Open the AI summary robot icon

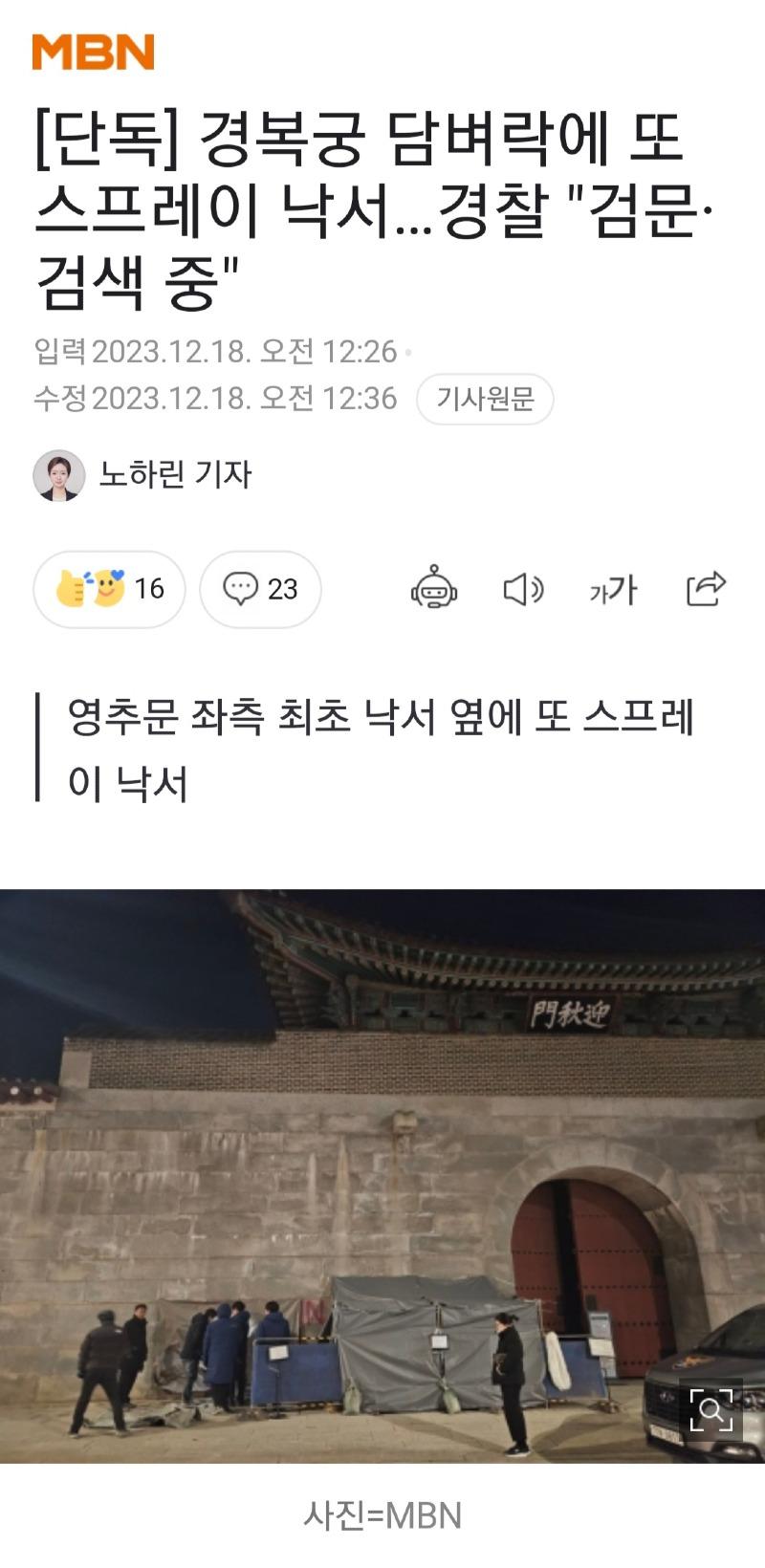tap(434, 588)
